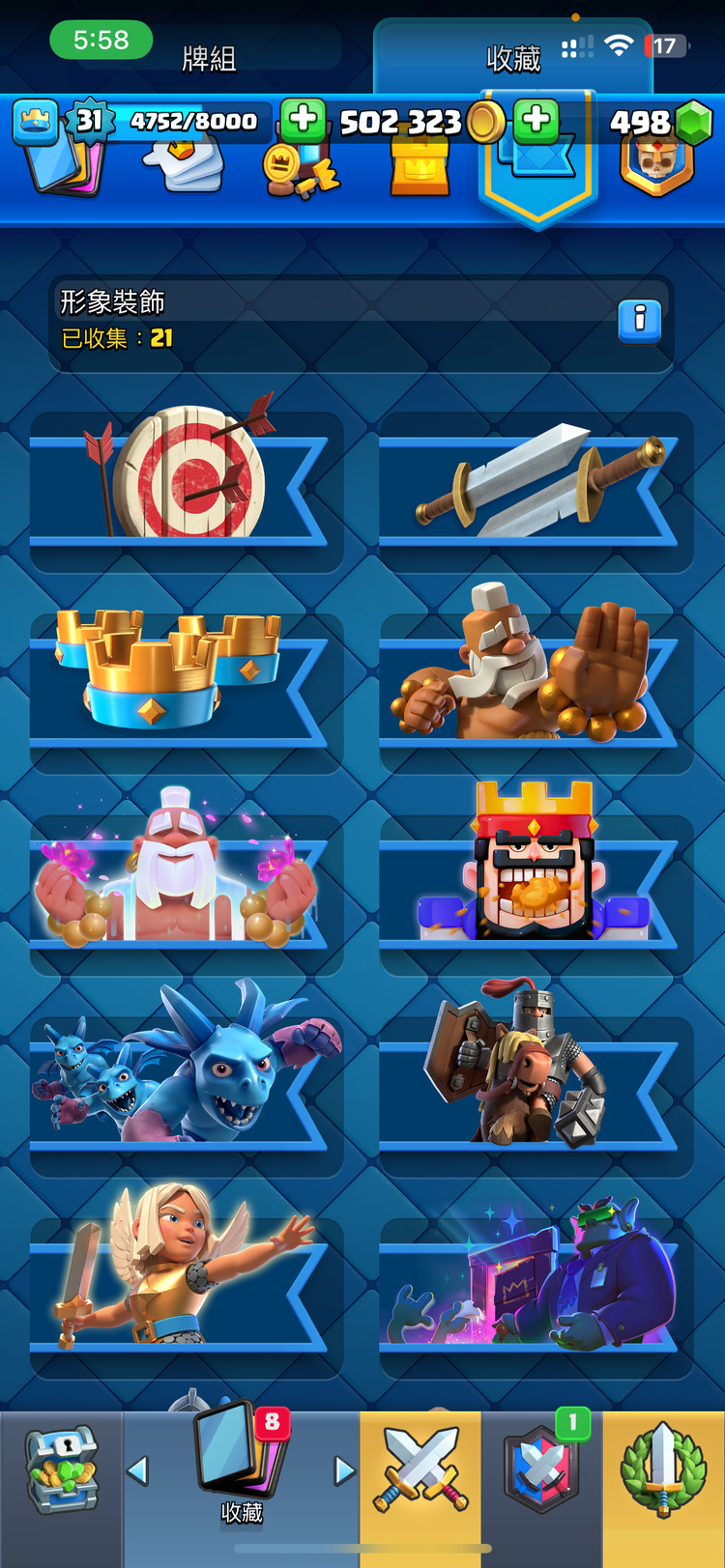Open the clan shield tab
Screen dimensions: 725x1568
coord(541,1468)
